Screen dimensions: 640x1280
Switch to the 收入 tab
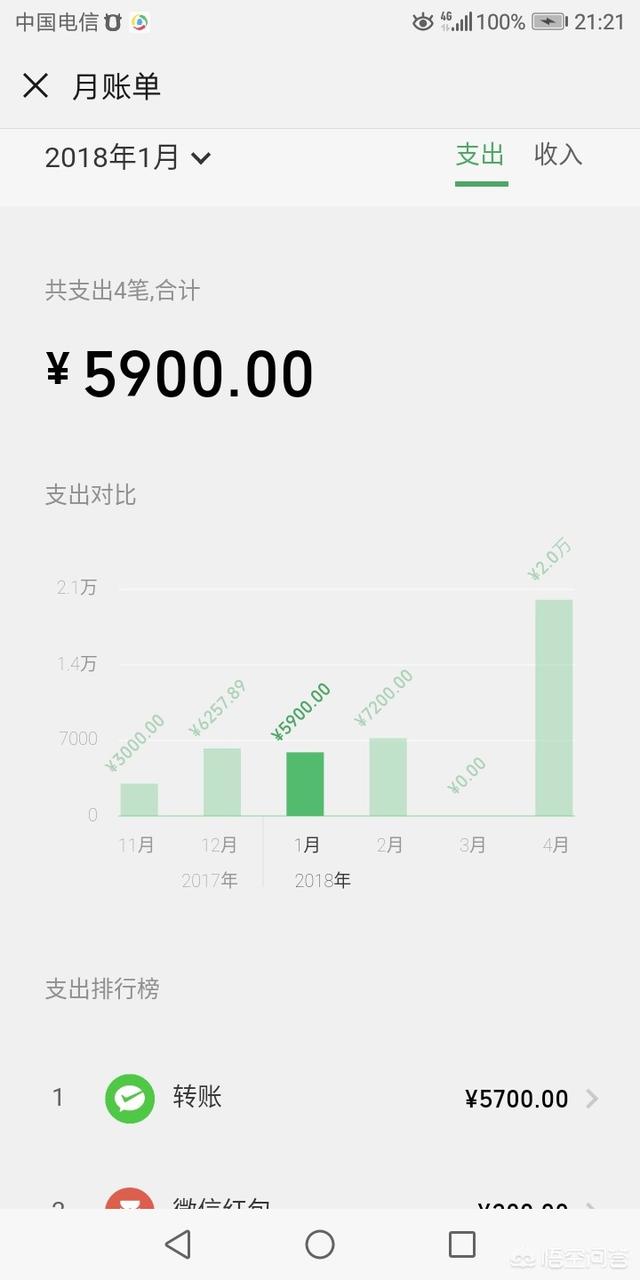click(x=558, y=155)
